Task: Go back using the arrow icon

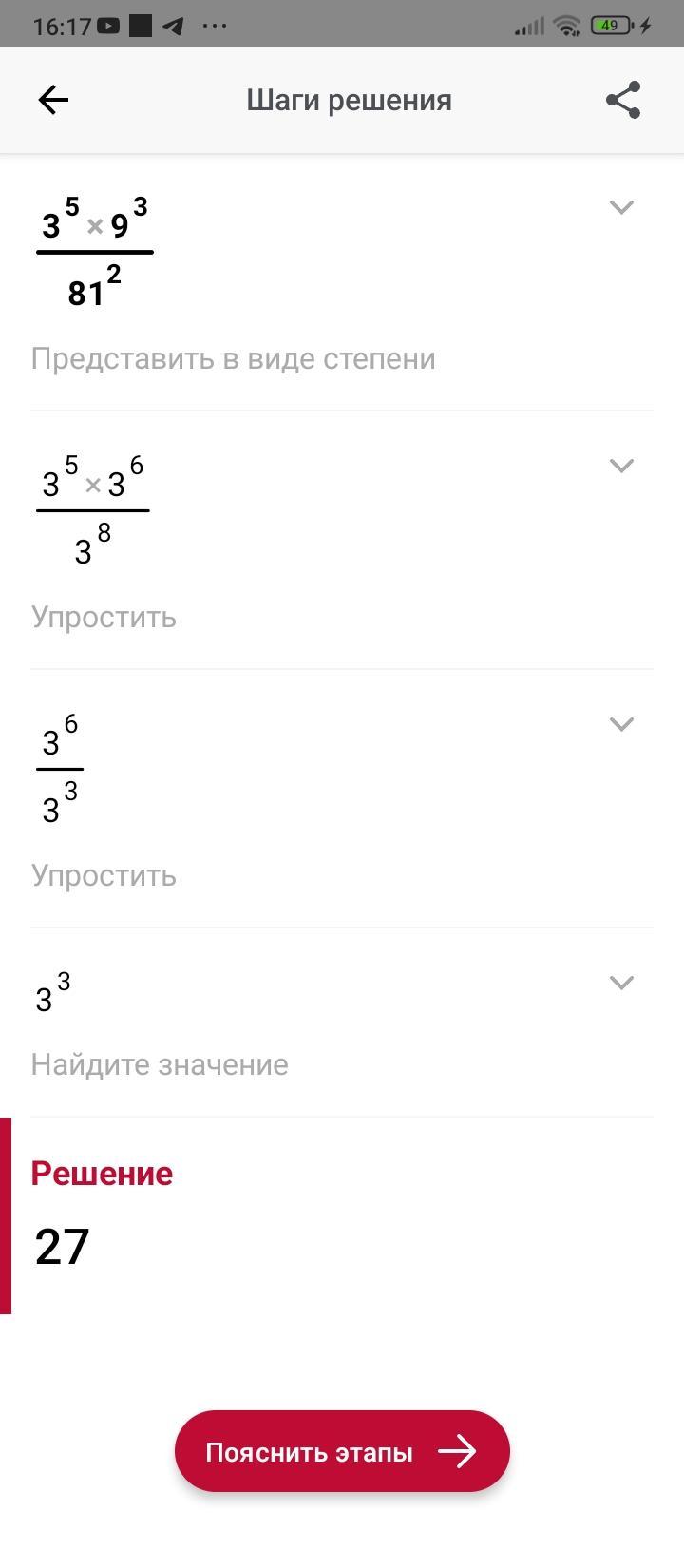Action: pyautogui.click(x=53, y=100)
